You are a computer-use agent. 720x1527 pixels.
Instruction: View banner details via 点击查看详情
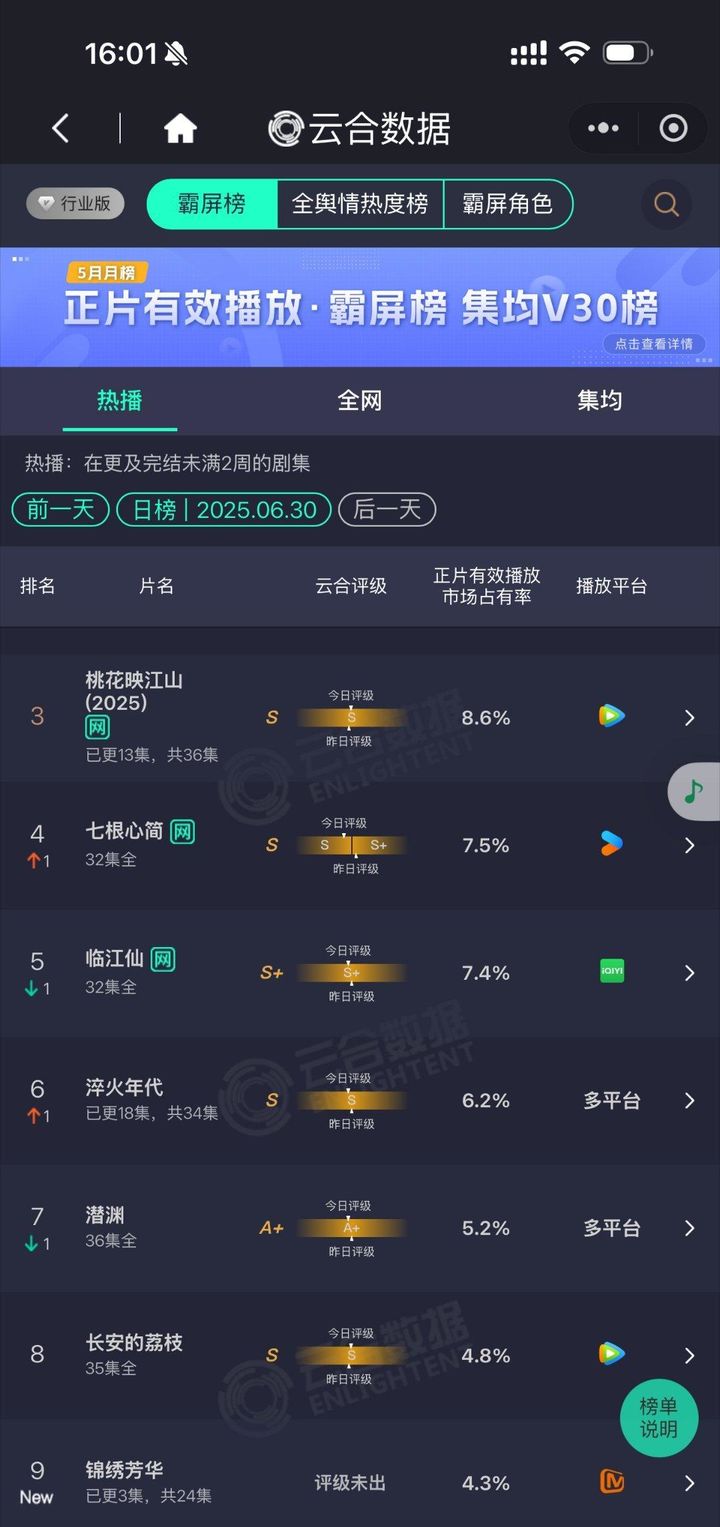point(654,343)
